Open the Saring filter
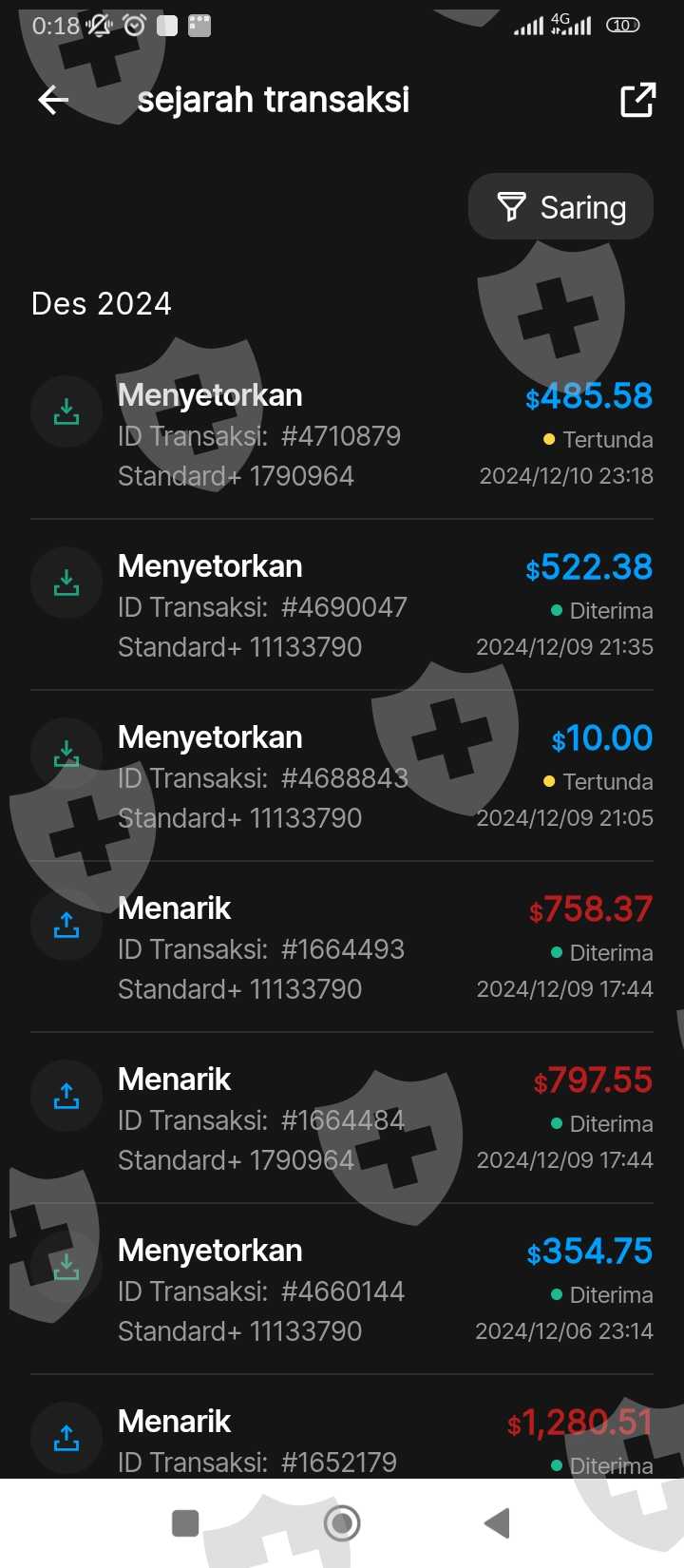The height and width of the screenshot is (1568, 684). 560,206
